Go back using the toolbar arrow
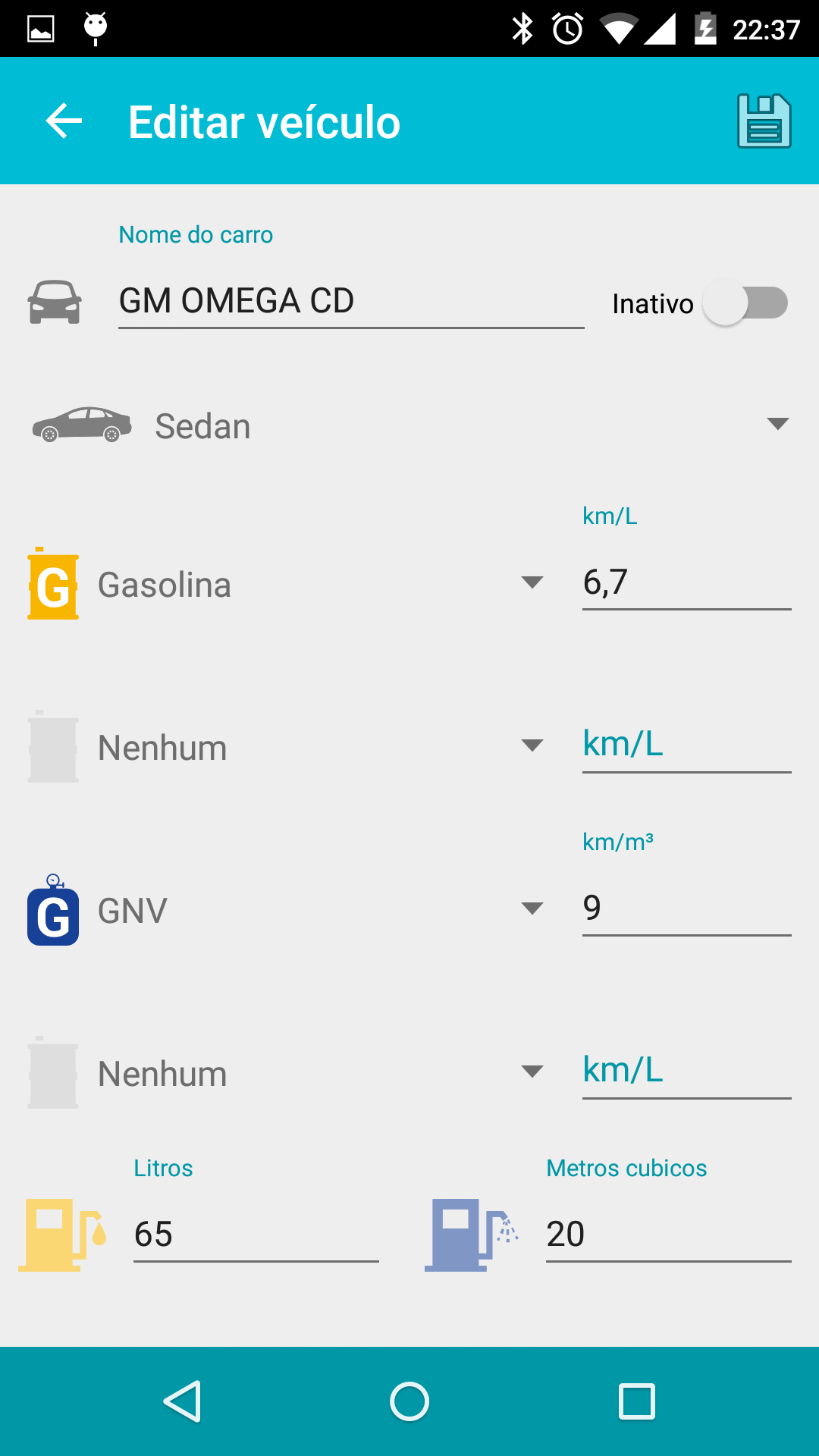This screenshot has height=1456, width=819. click(x=64, y=121)
